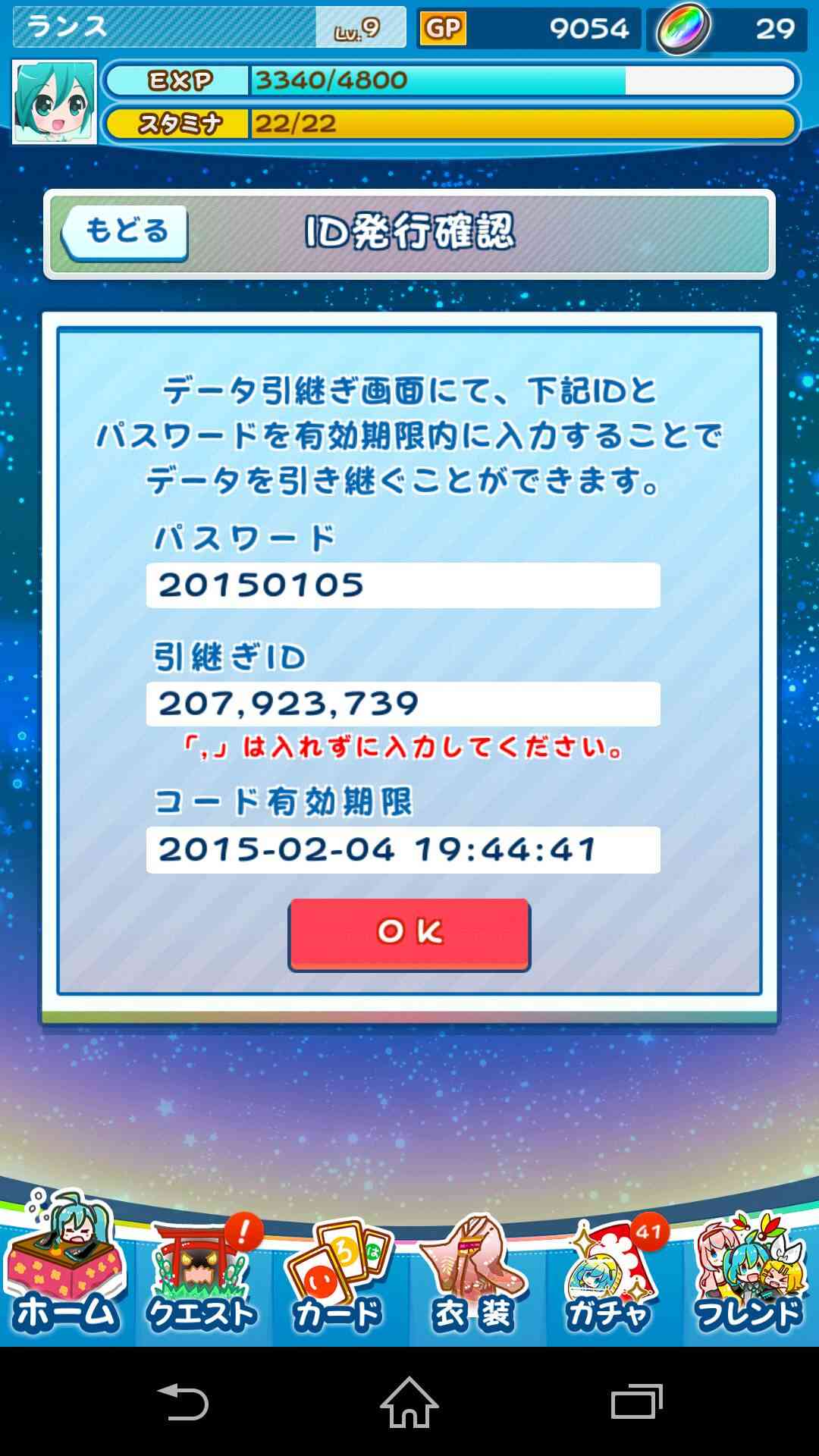Open the player avatar icon
819x1456 pixels.
tap(55, 102)
